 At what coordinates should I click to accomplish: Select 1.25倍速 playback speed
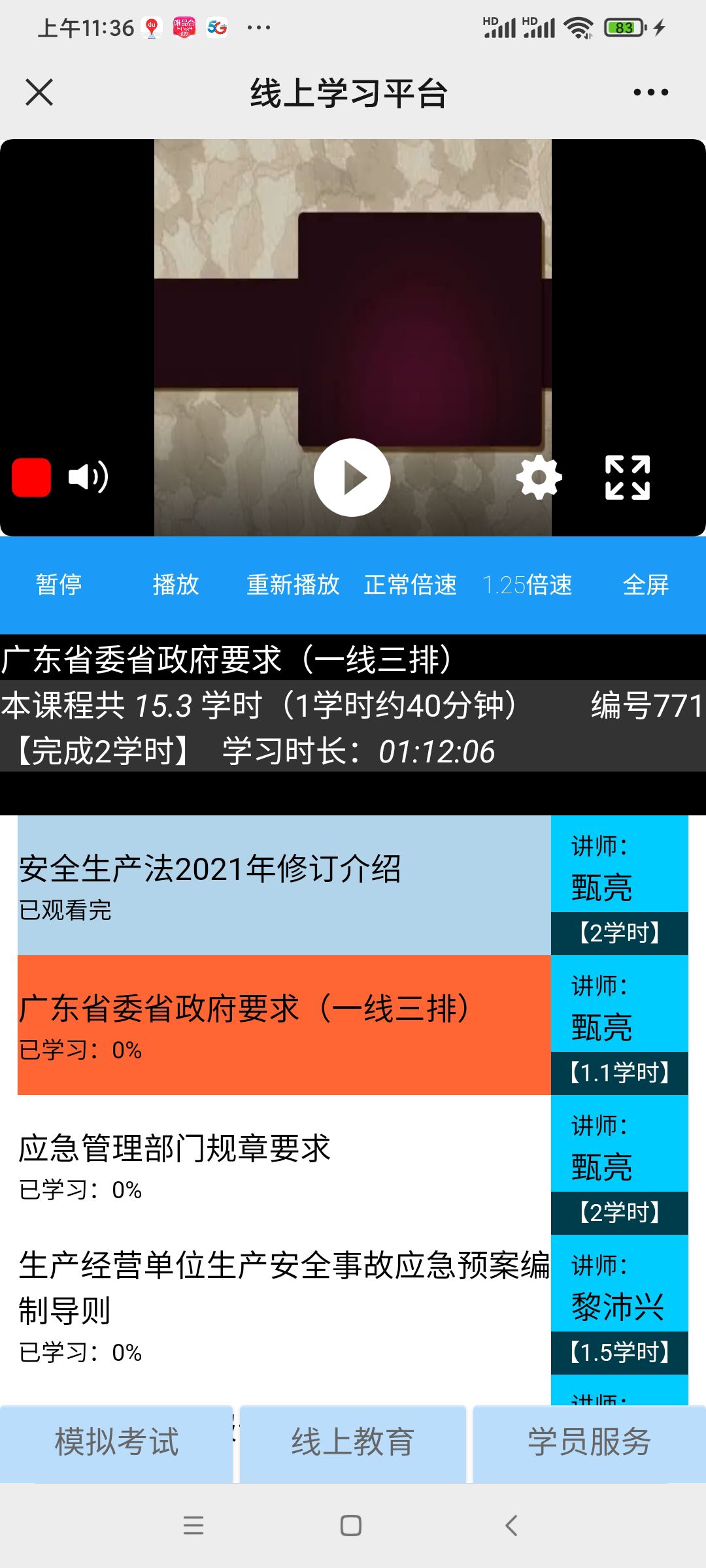pos(528,585)
